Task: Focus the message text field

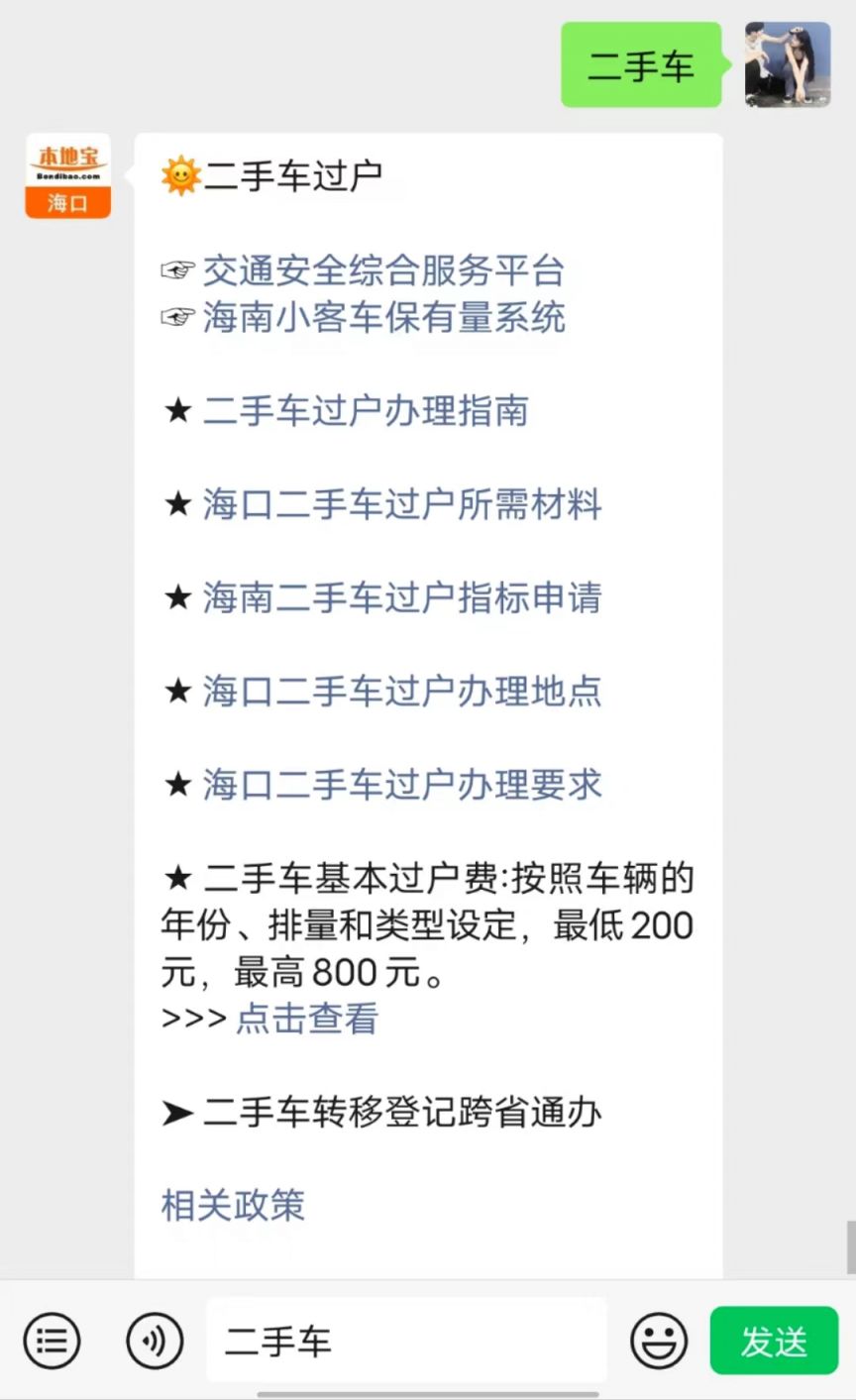Action: pos(406,1341)
